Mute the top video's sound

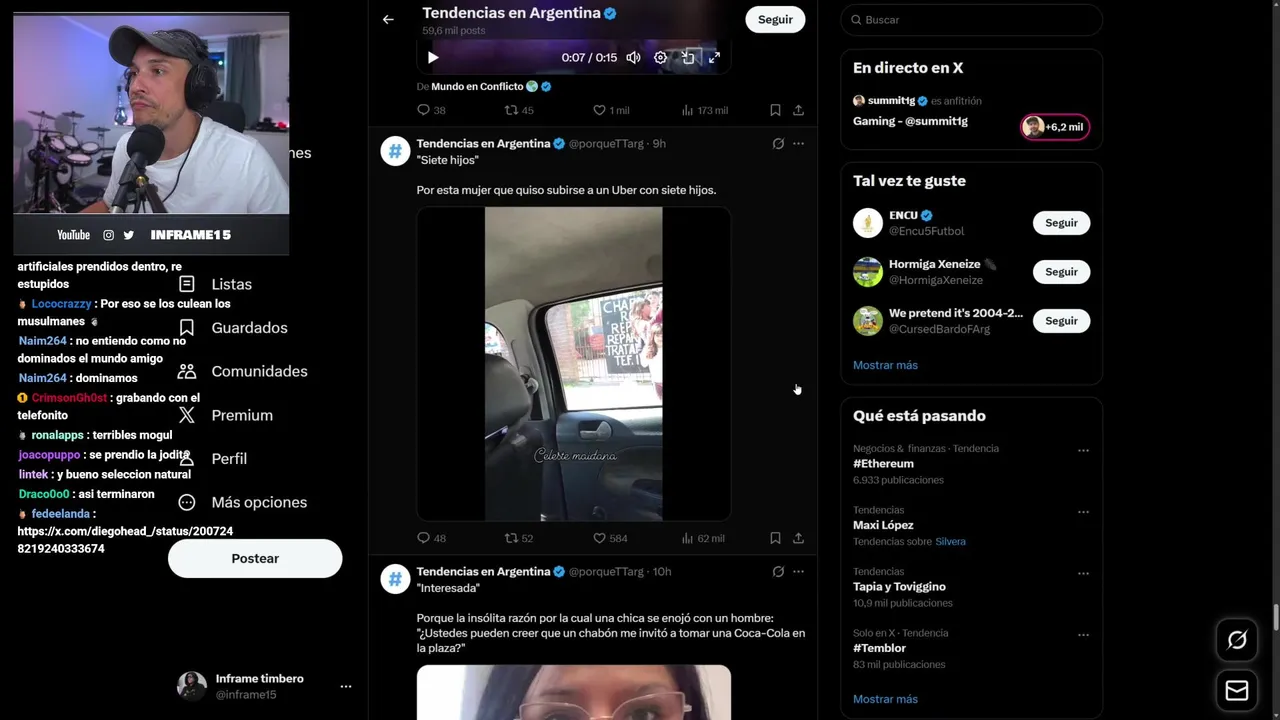pos(633,58)
